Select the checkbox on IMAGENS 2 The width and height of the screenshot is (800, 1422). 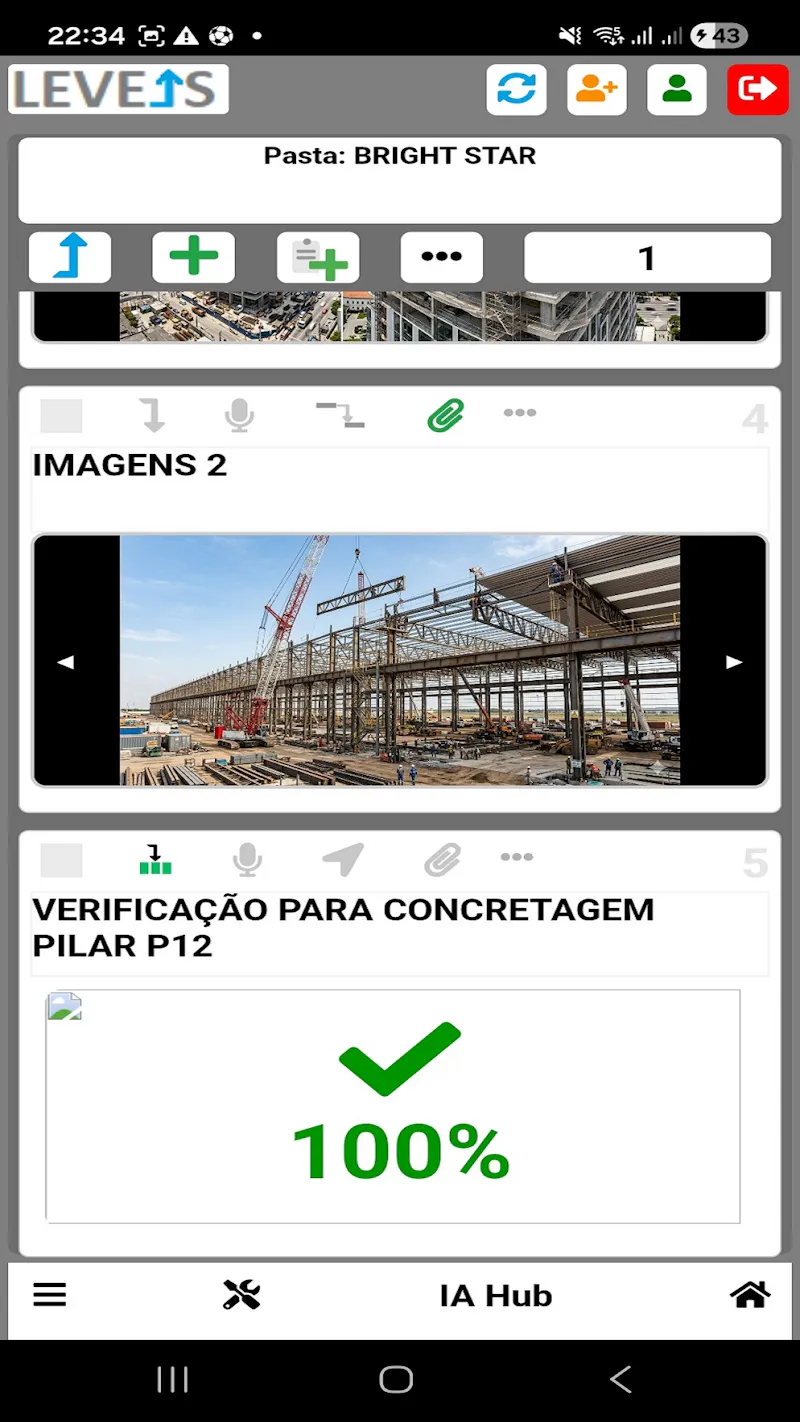tap(61, 415)
